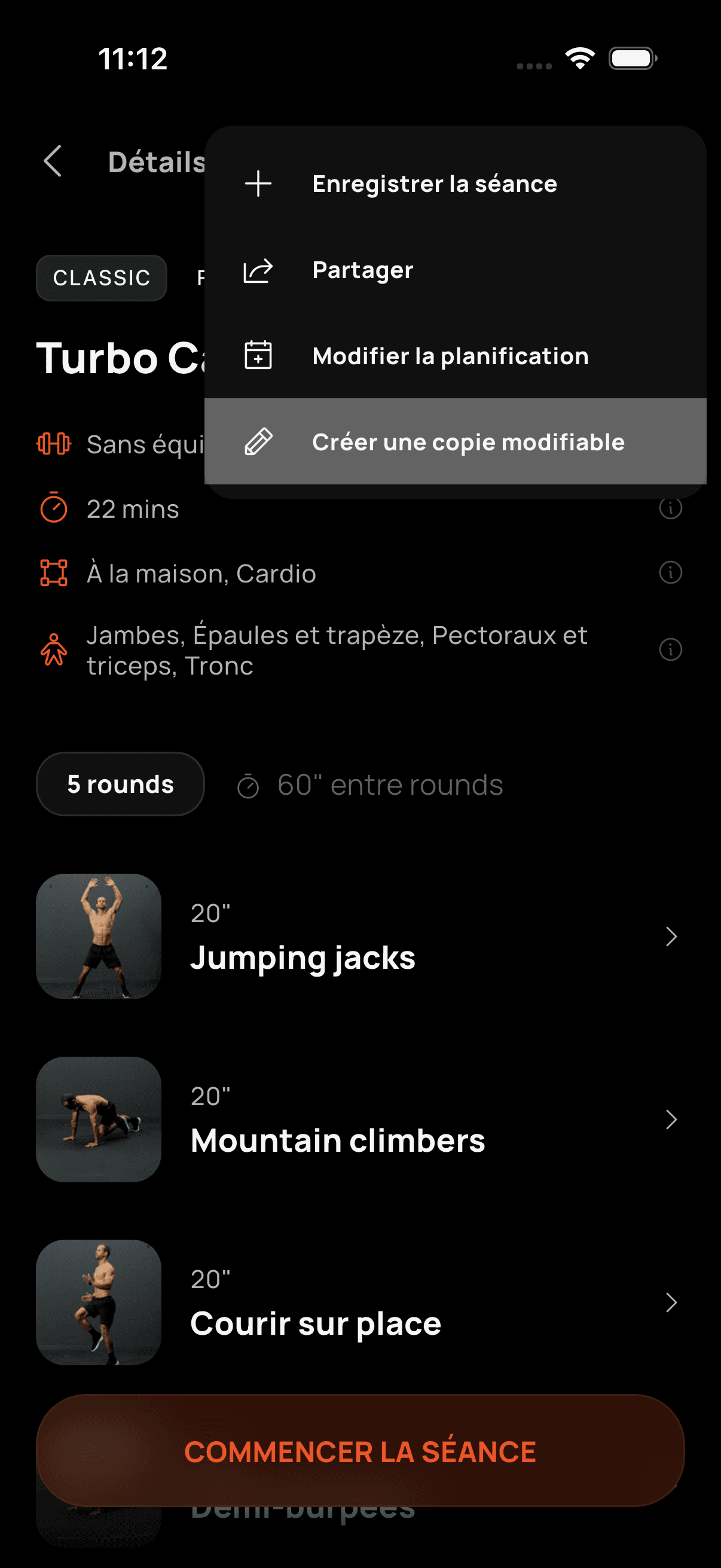Click the orange body icon next to muscle groups

(x=54, y=650)
